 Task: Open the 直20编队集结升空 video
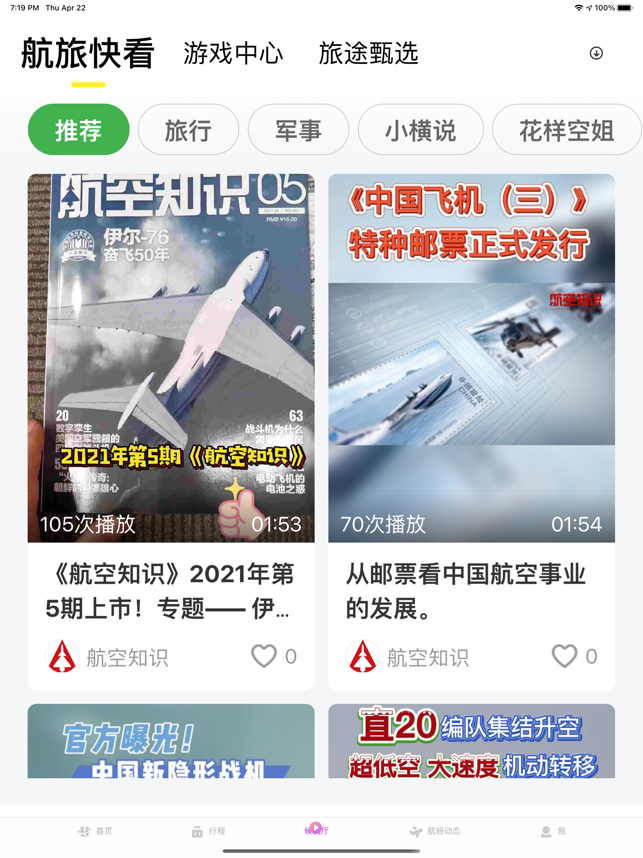tap(471, 741)
